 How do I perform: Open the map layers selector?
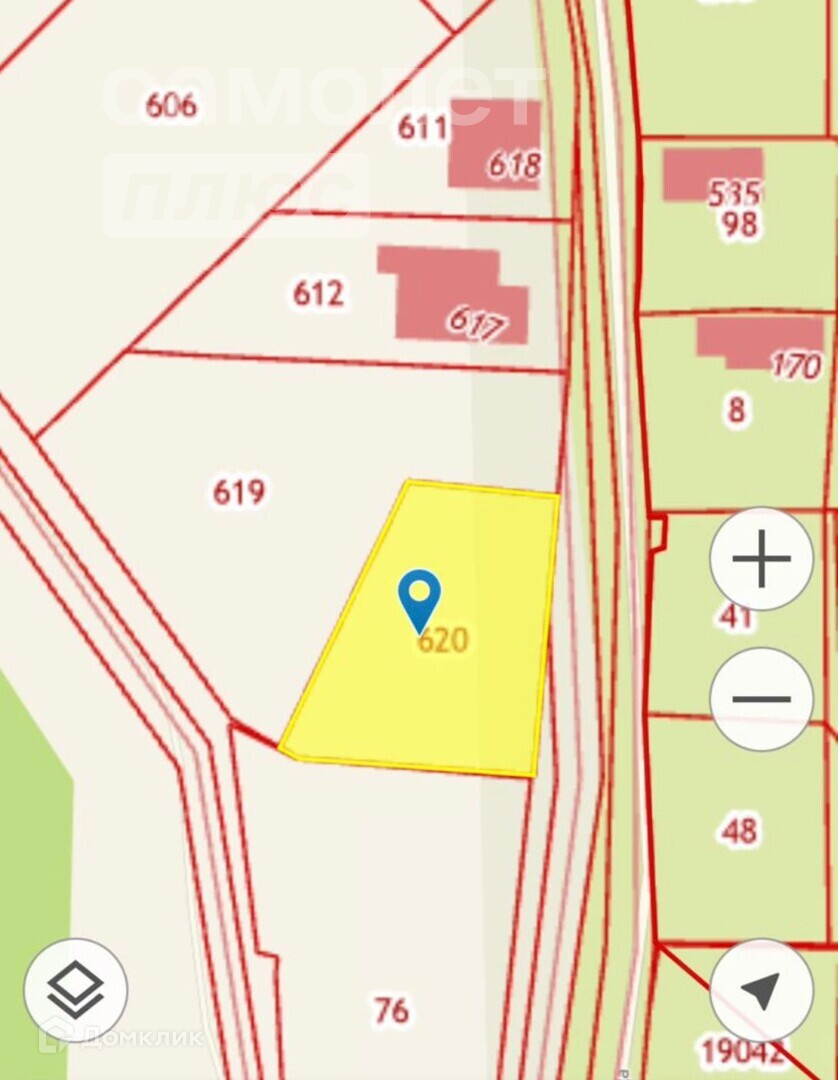coord(76,990)
